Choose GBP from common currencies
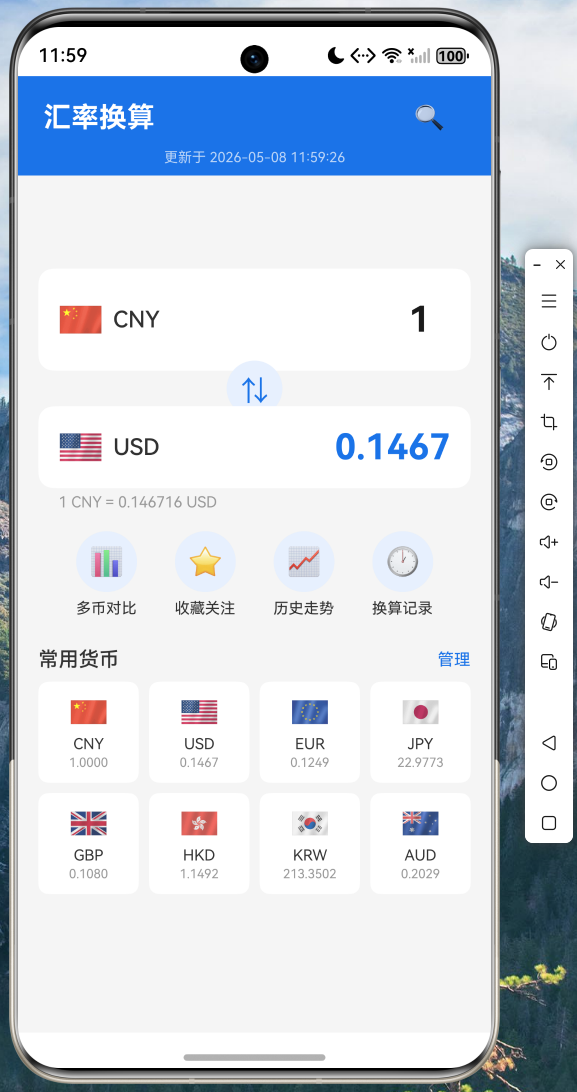577x1092 pixels. [x=88, y=843]
